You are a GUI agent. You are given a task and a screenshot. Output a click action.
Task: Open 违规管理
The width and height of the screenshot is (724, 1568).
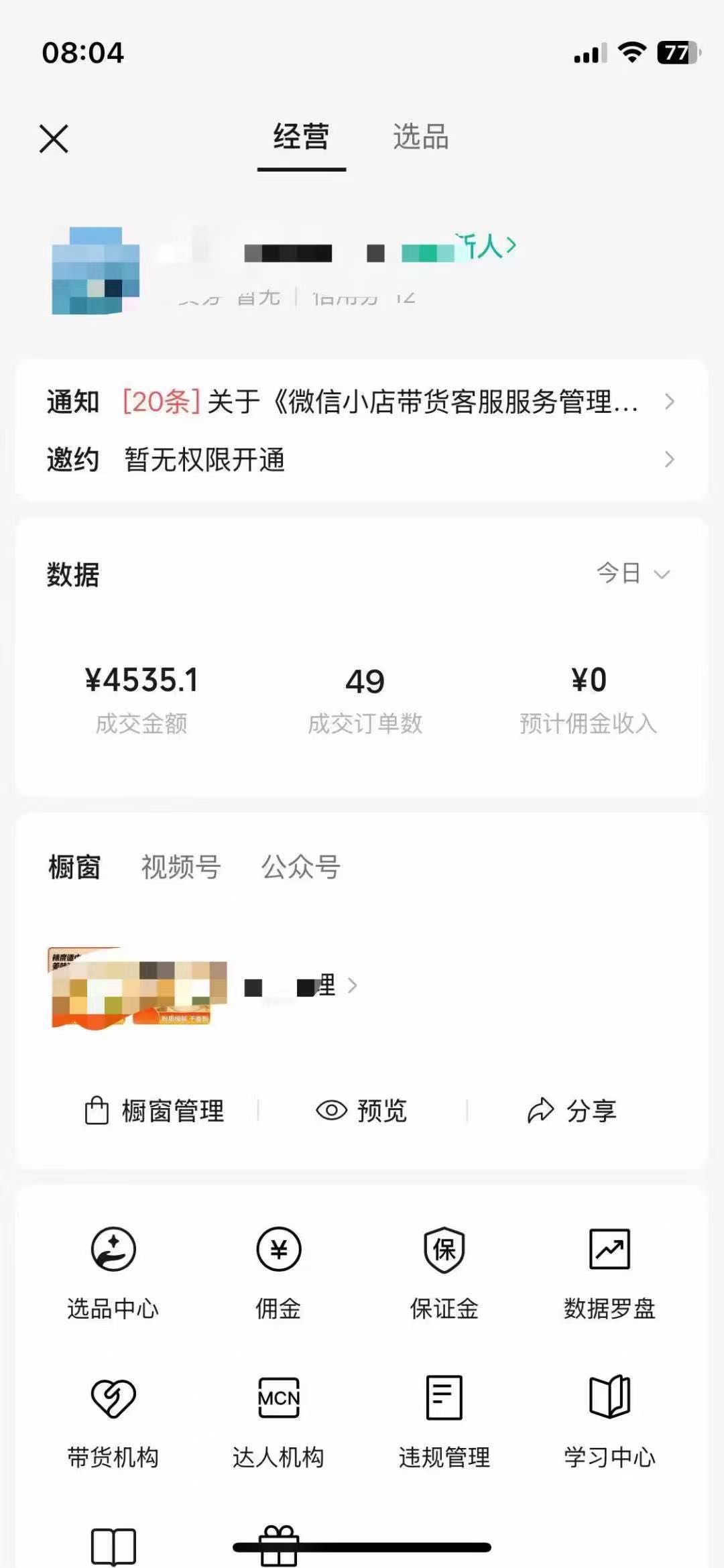444,1418
